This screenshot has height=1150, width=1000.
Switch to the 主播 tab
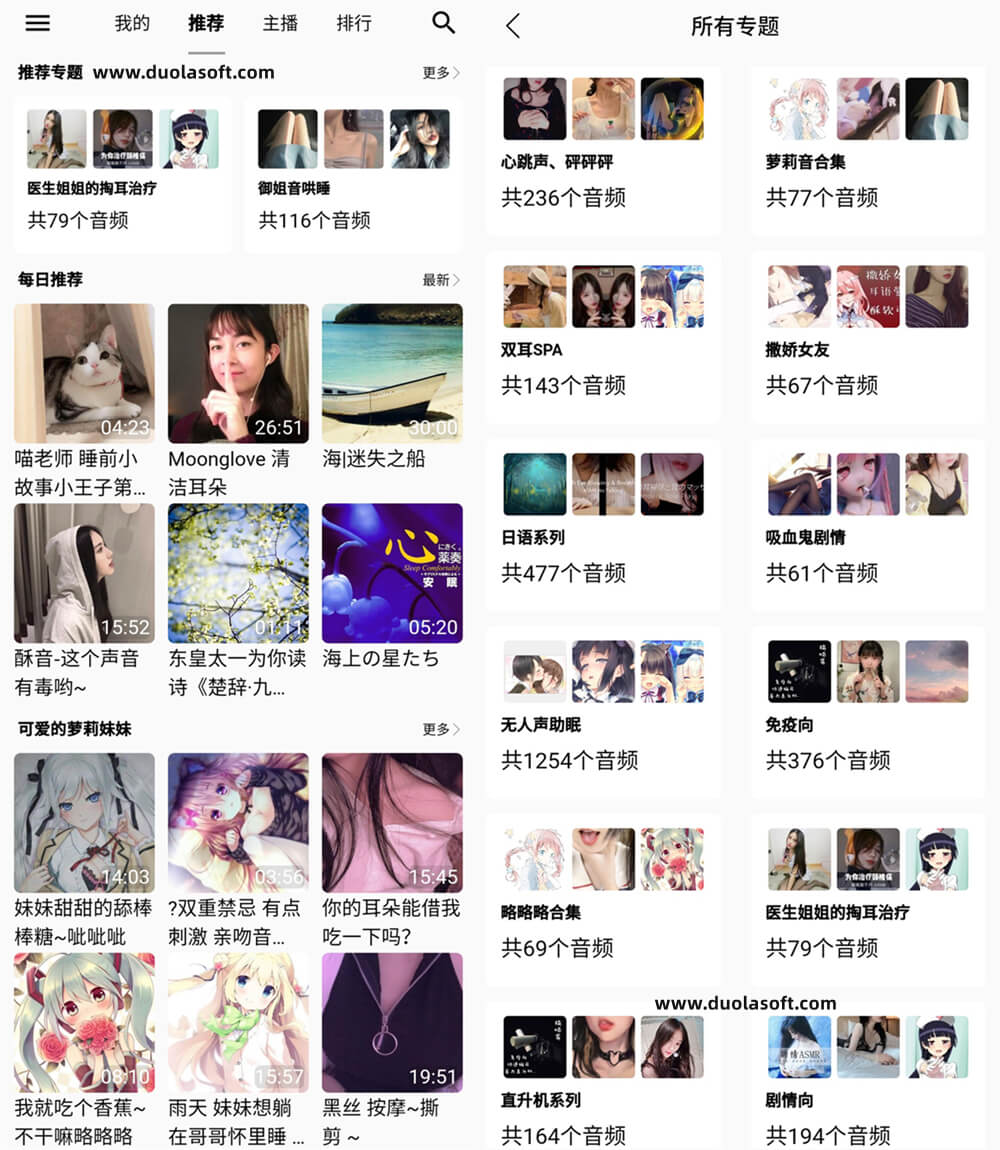pyautogui.click(x=280, y=23)
